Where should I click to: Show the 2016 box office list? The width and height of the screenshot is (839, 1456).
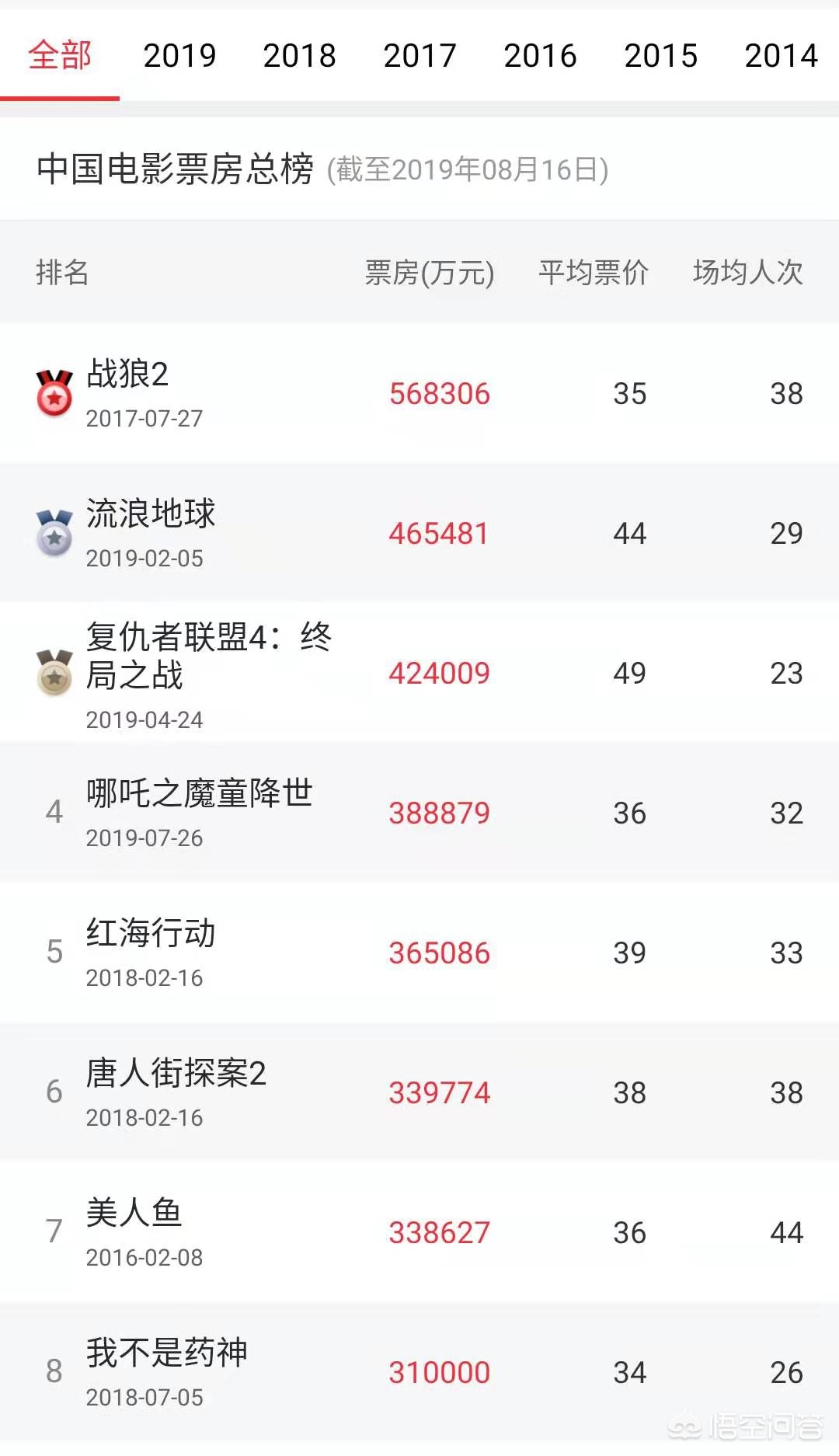(x=540, y=55)
